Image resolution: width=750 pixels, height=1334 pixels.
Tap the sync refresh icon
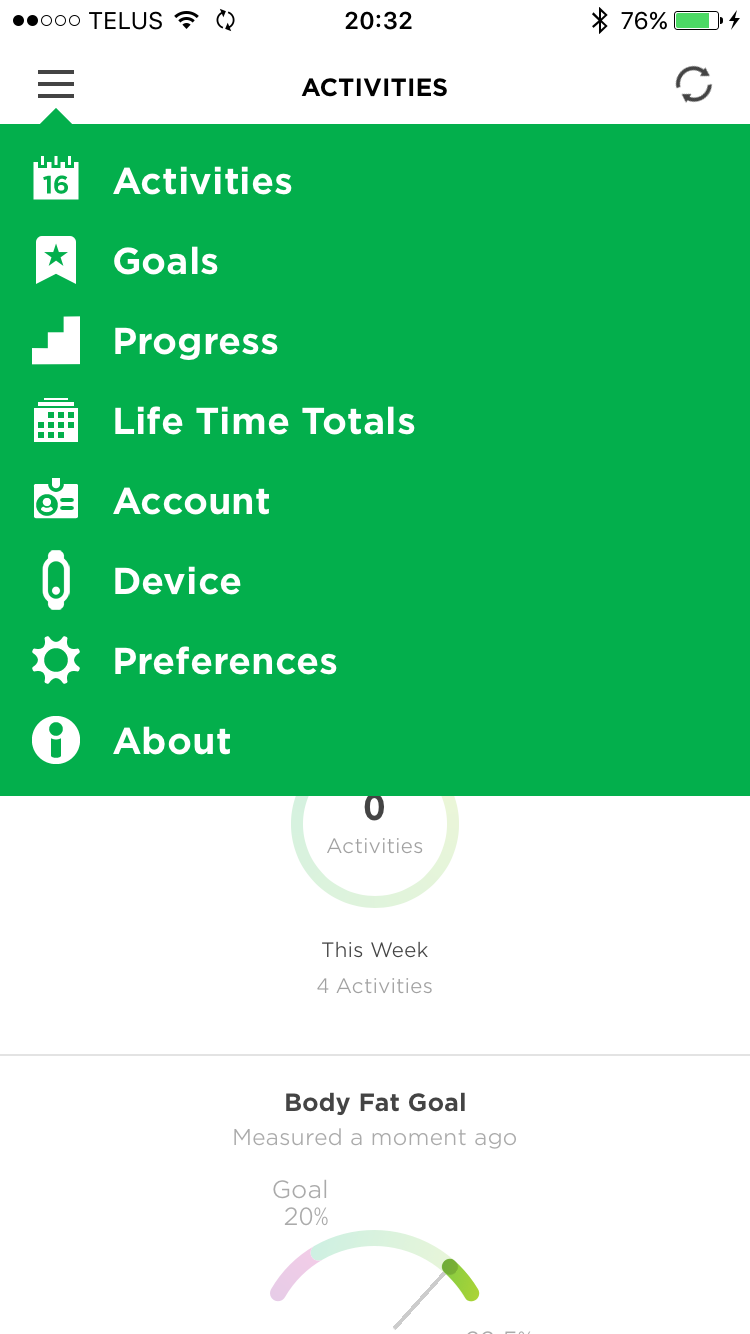[x=693, y=85]
